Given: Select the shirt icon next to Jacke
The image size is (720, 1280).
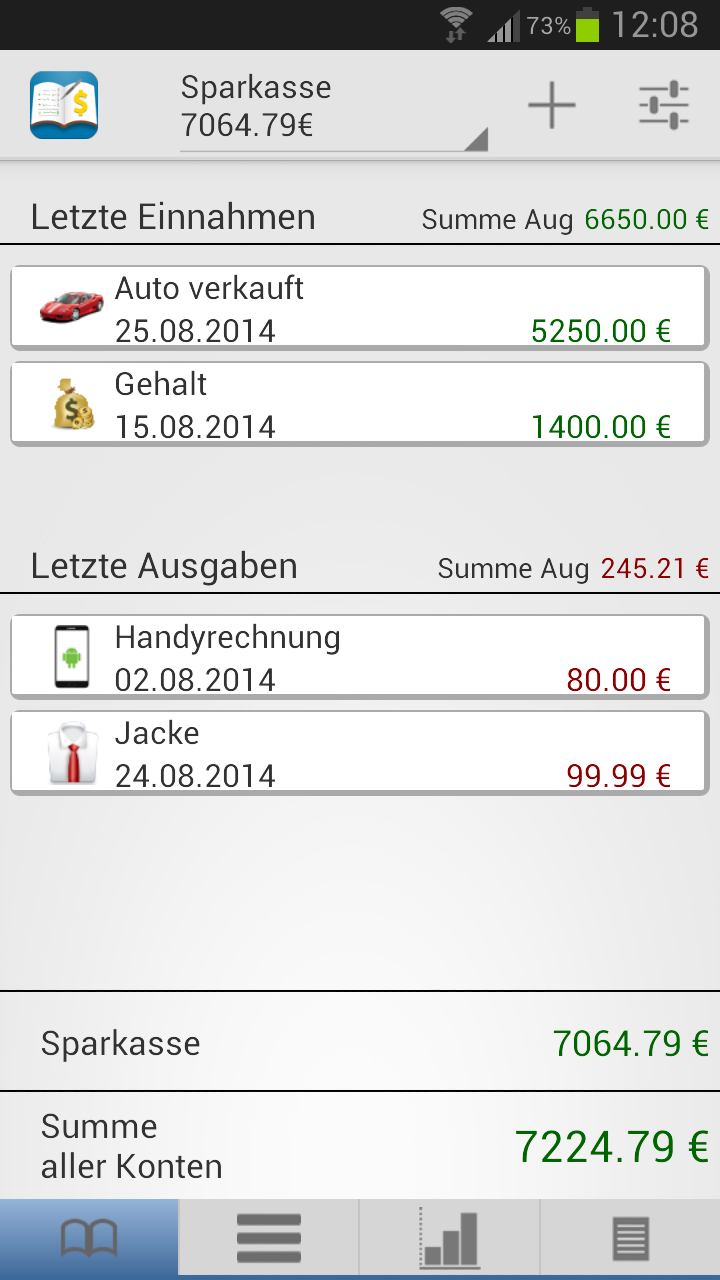Looking at the screenshot, I should (65, 750).
